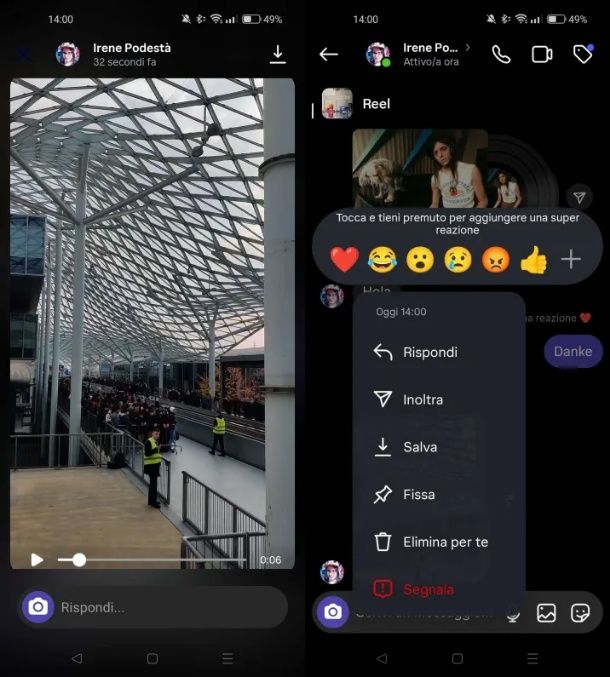This screenshot has height=677, width=610.
Task: Pin the message with Fissa
Action: [x=419, y=494]
